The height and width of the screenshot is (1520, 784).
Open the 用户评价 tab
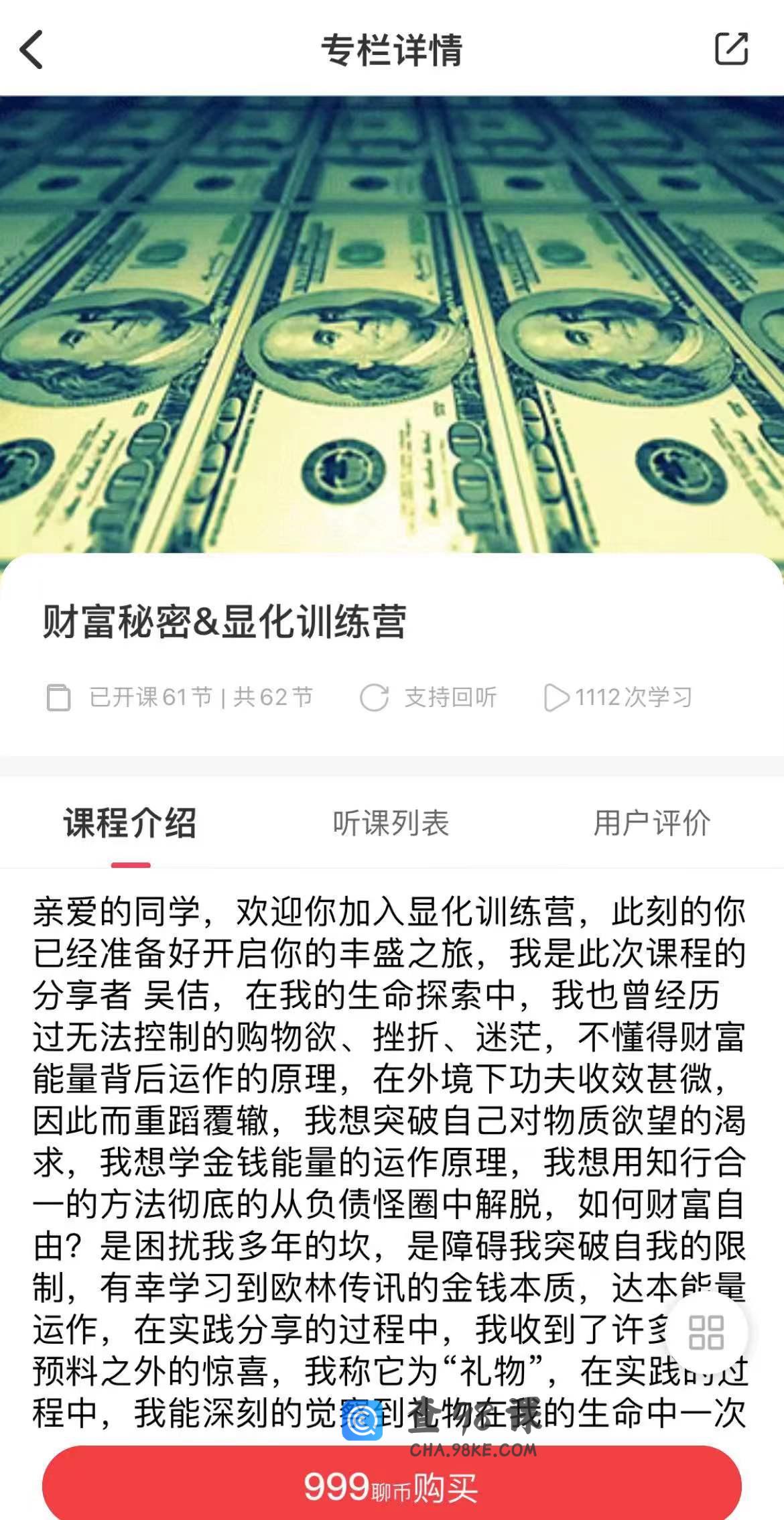[652, 823]
